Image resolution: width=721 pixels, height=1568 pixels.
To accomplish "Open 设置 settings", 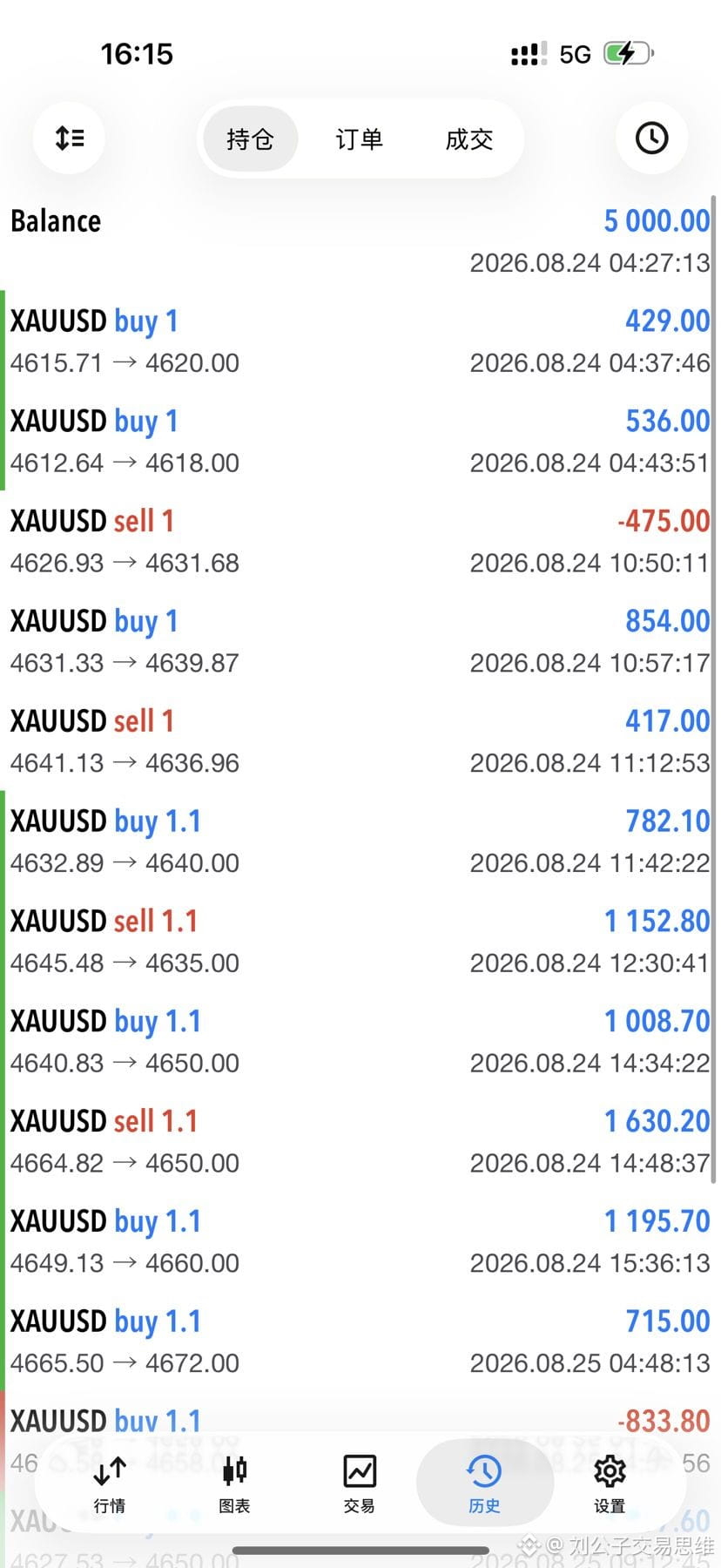I will (610, 1484).
